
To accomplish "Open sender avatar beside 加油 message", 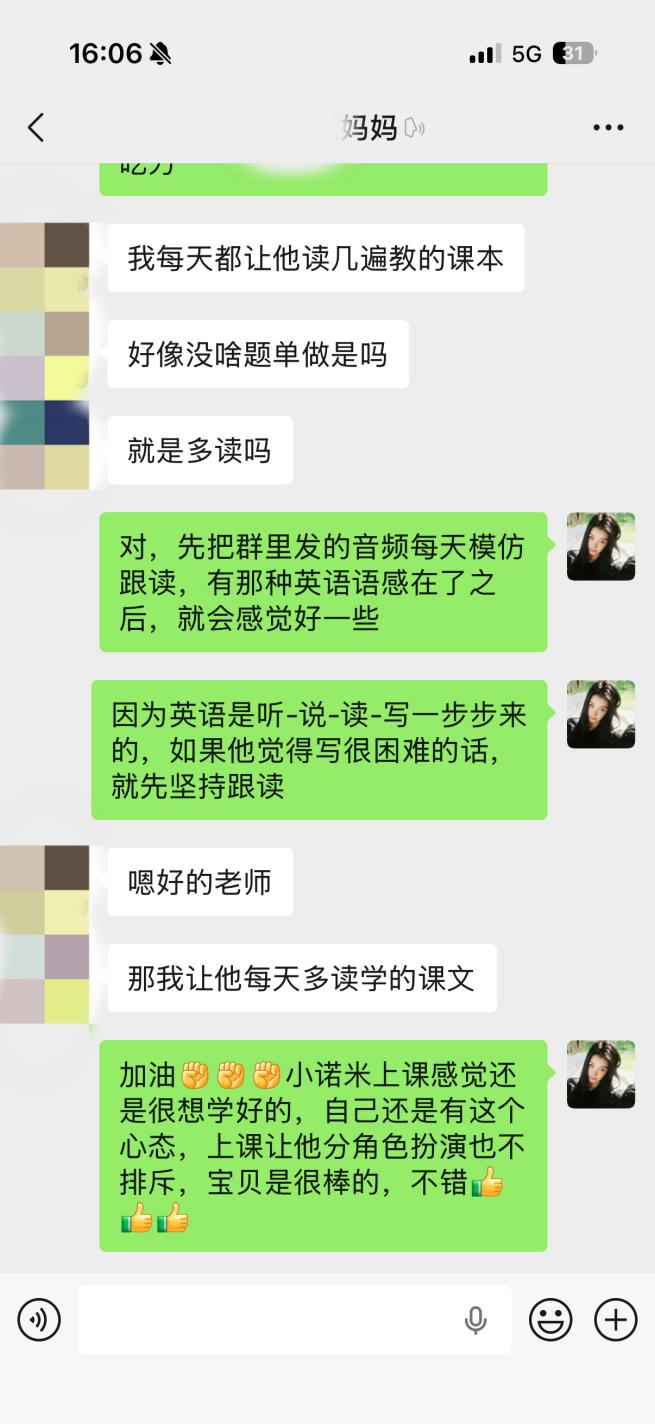I will pyautogui.click(x=600, y=1074).
